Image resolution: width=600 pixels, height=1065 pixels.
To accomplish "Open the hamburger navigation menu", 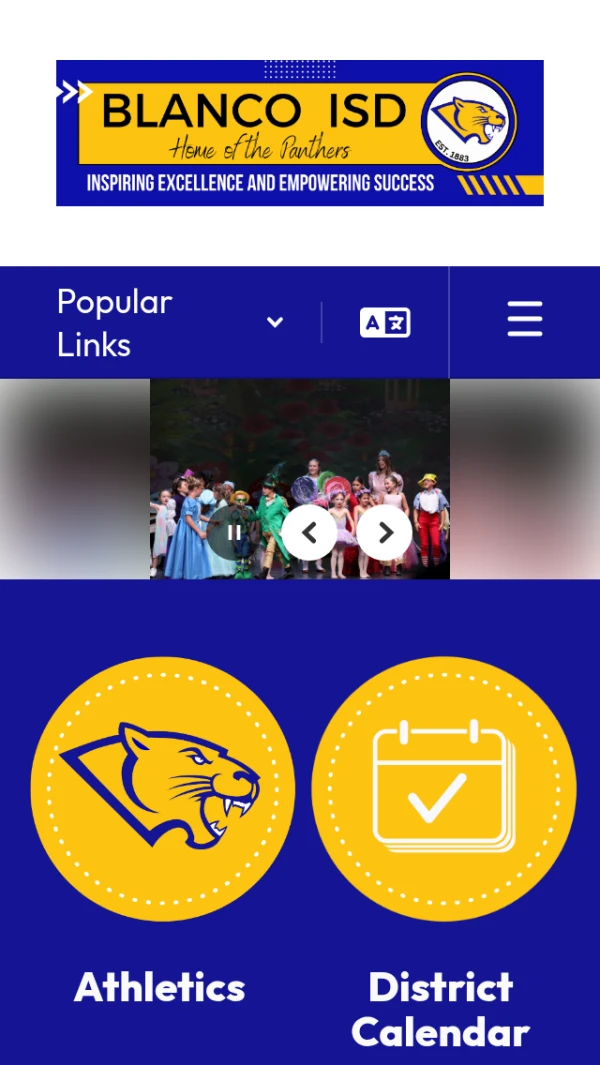I will point(524,320).
